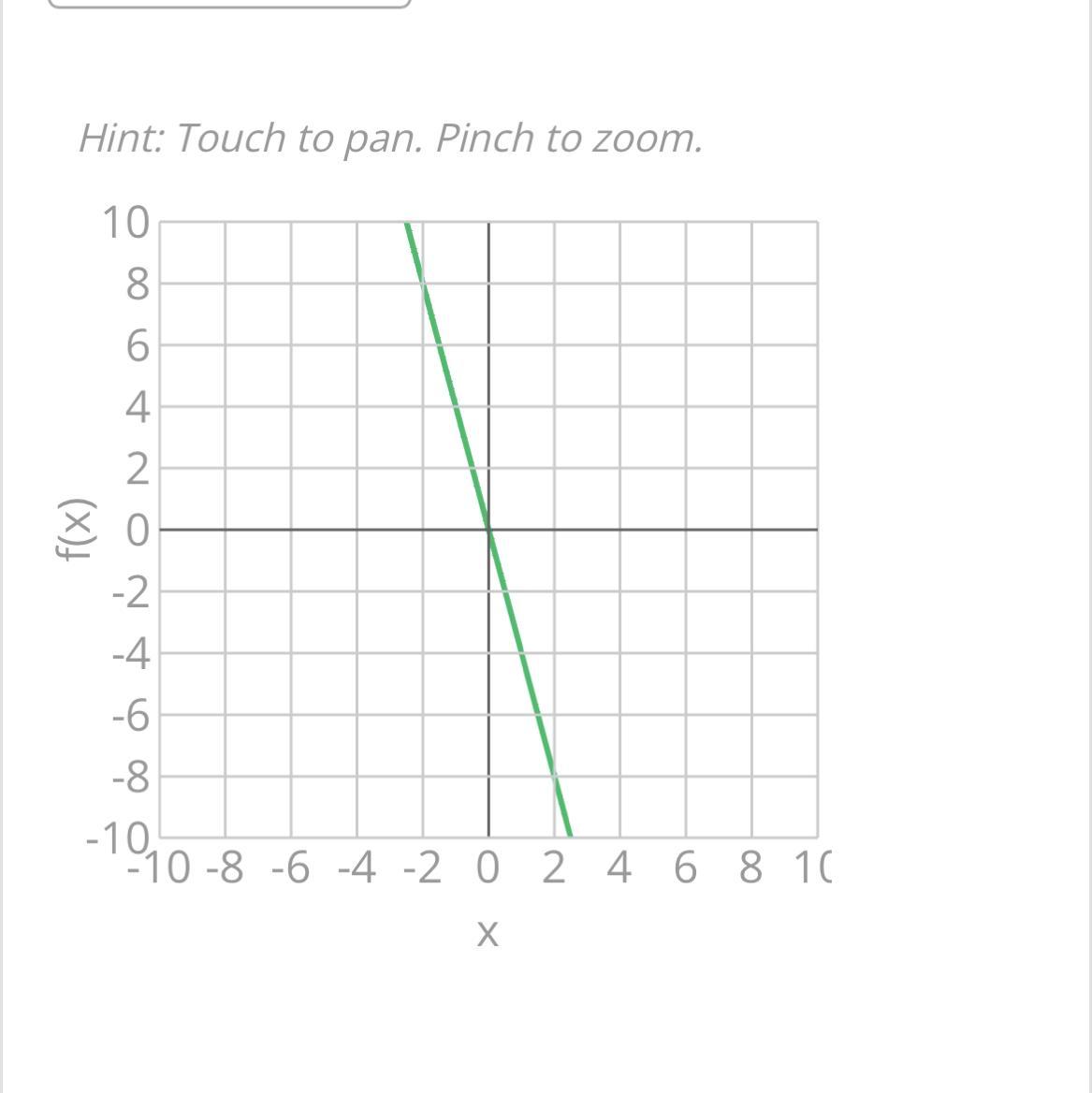
Task: Tap the interactive f(x) graph
Action: tap(488, 530)
